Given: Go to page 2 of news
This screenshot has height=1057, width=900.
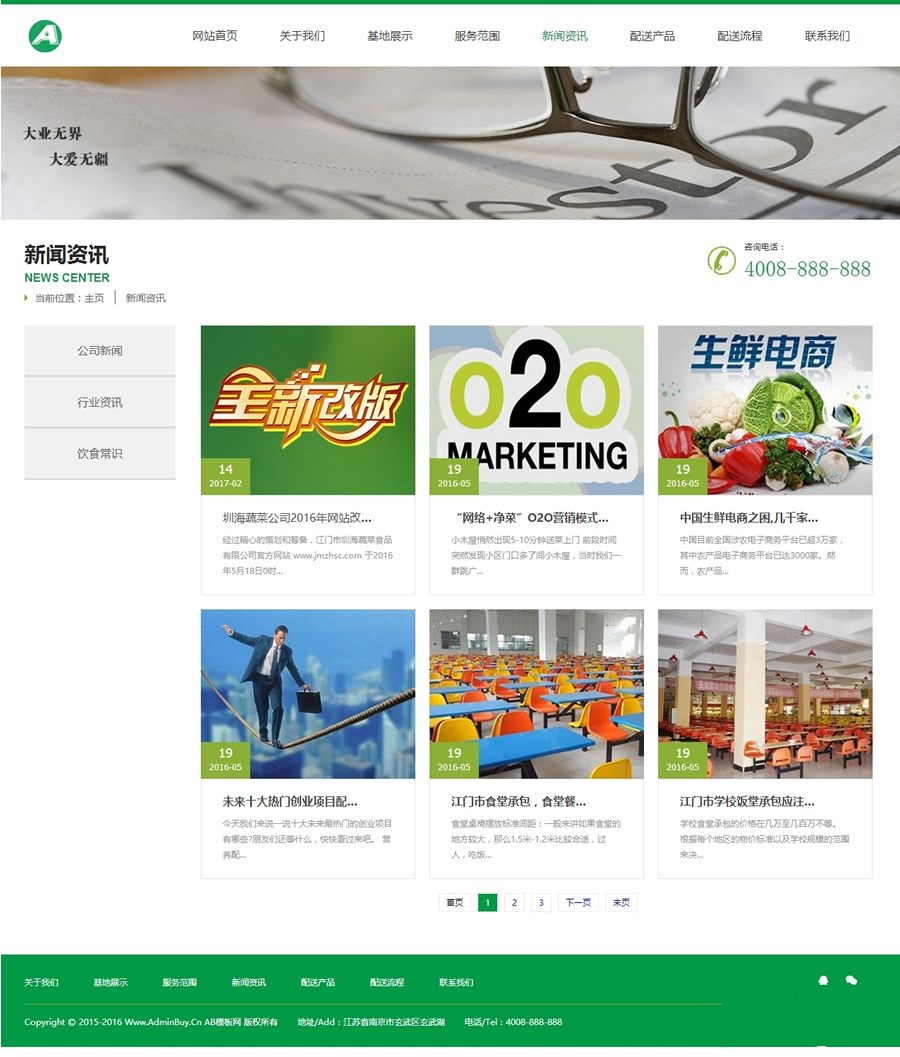Looking at the screenshot, I should pos(514,903).
